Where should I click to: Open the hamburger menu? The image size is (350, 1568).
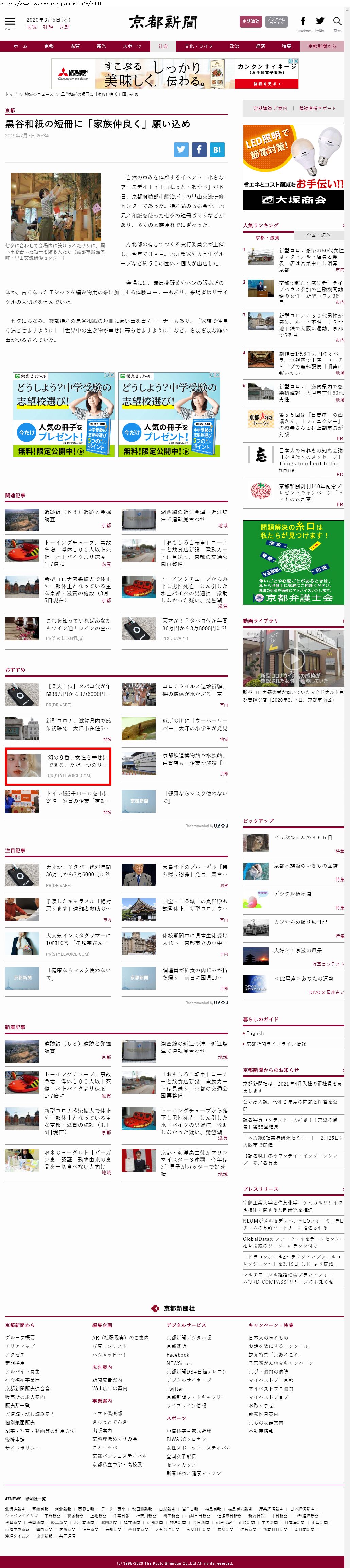click(10, 23)
